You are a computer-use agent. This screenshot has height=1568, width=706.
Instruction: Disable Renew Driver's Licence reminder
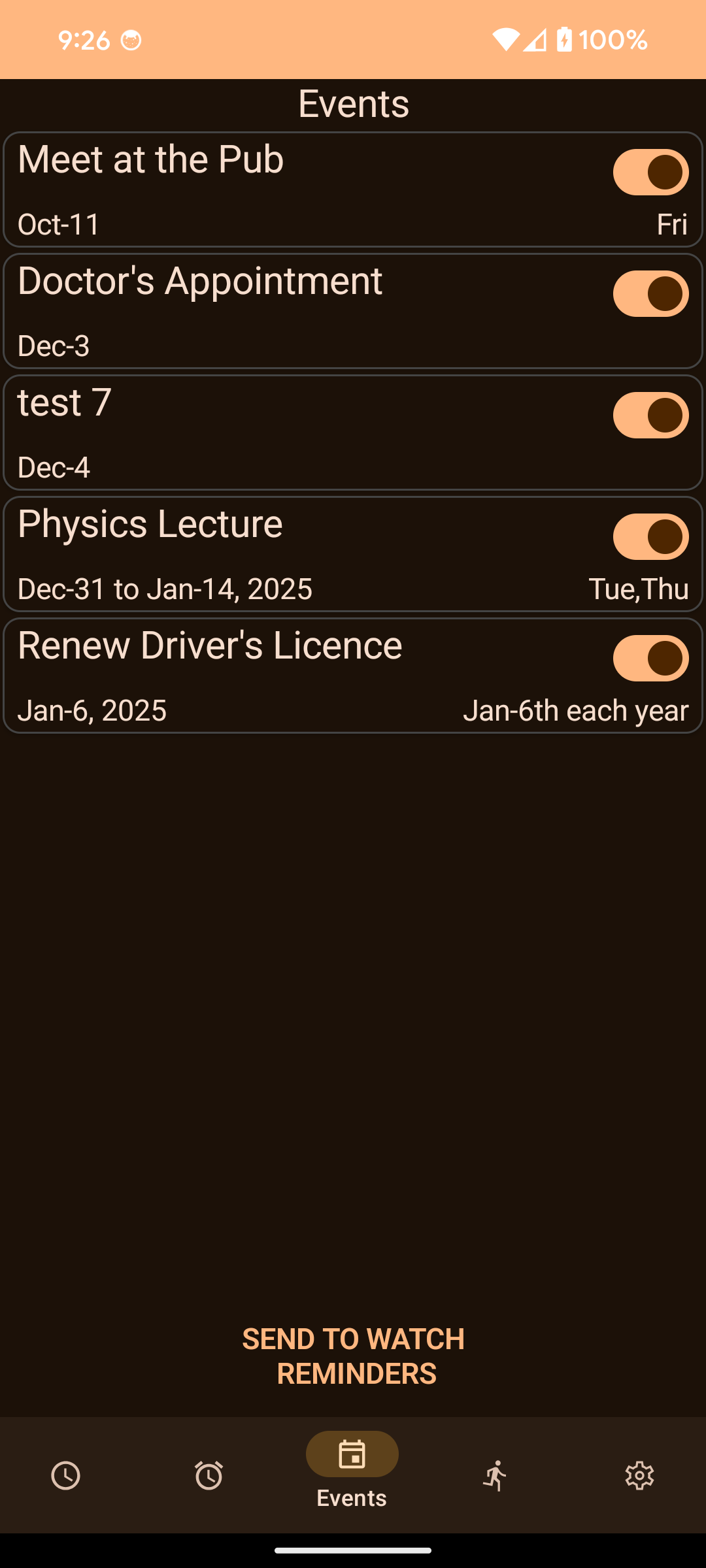650,659
